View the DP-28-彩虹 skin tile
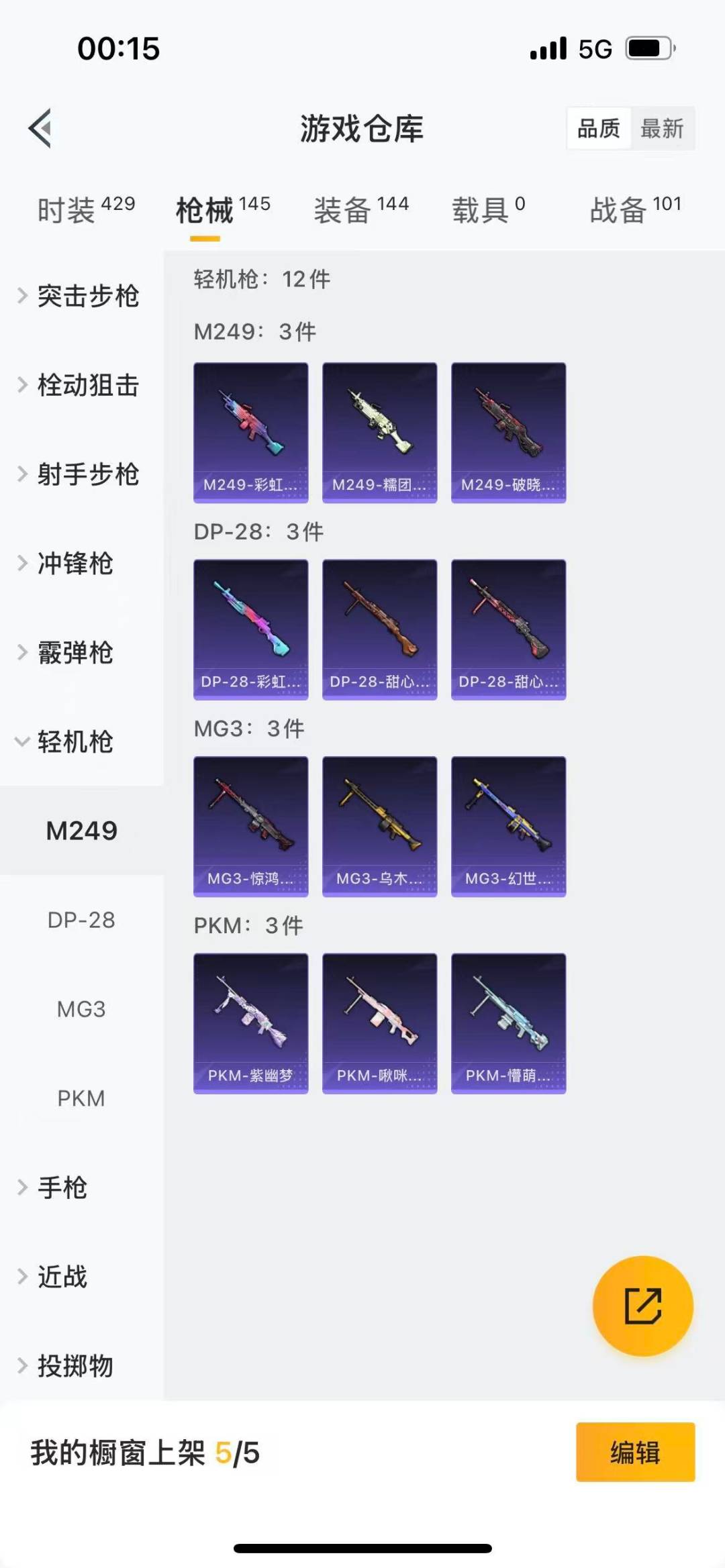 click(251, 629)
